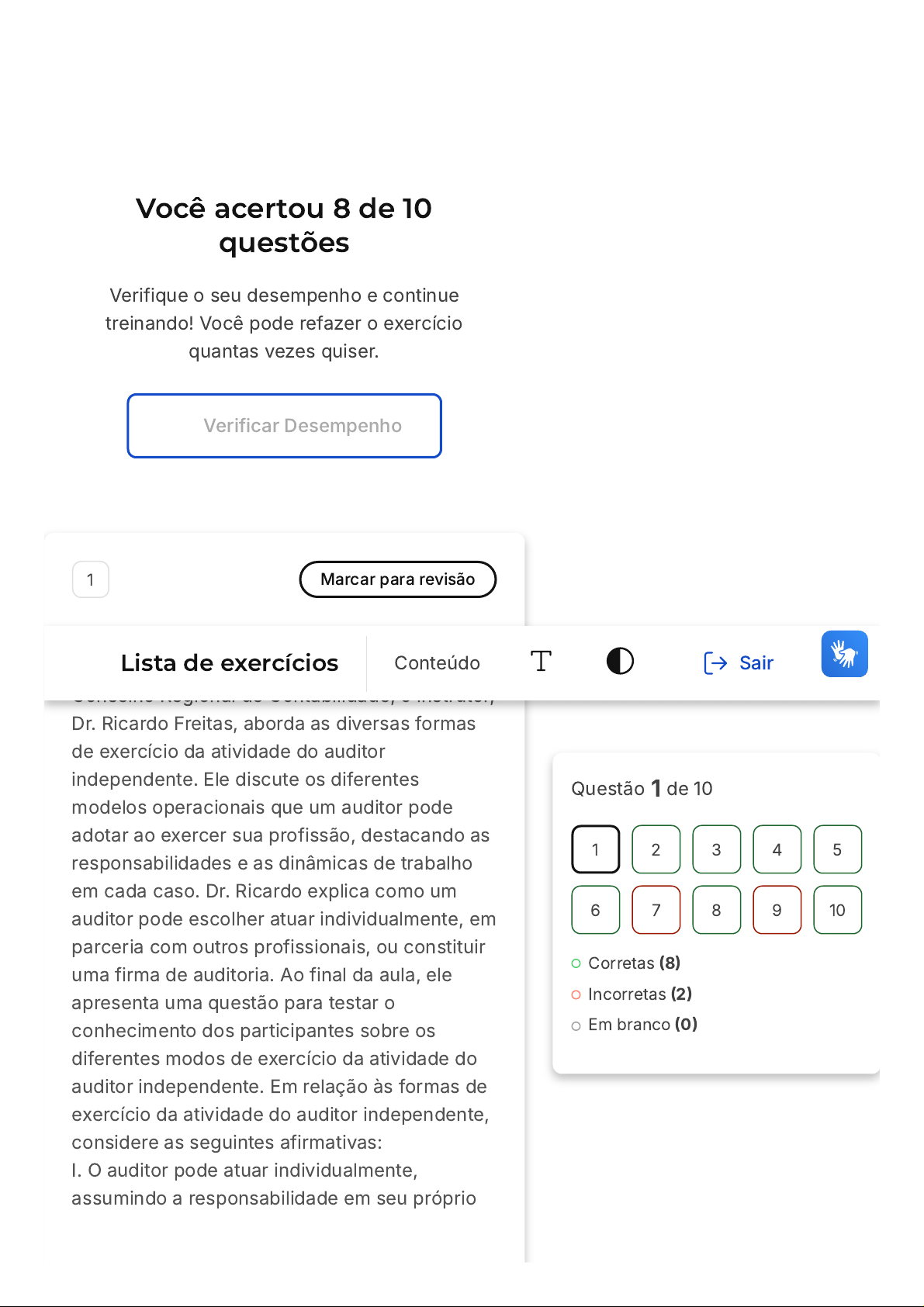Go to question 10

pyautogui.click(x=837, y=910)
